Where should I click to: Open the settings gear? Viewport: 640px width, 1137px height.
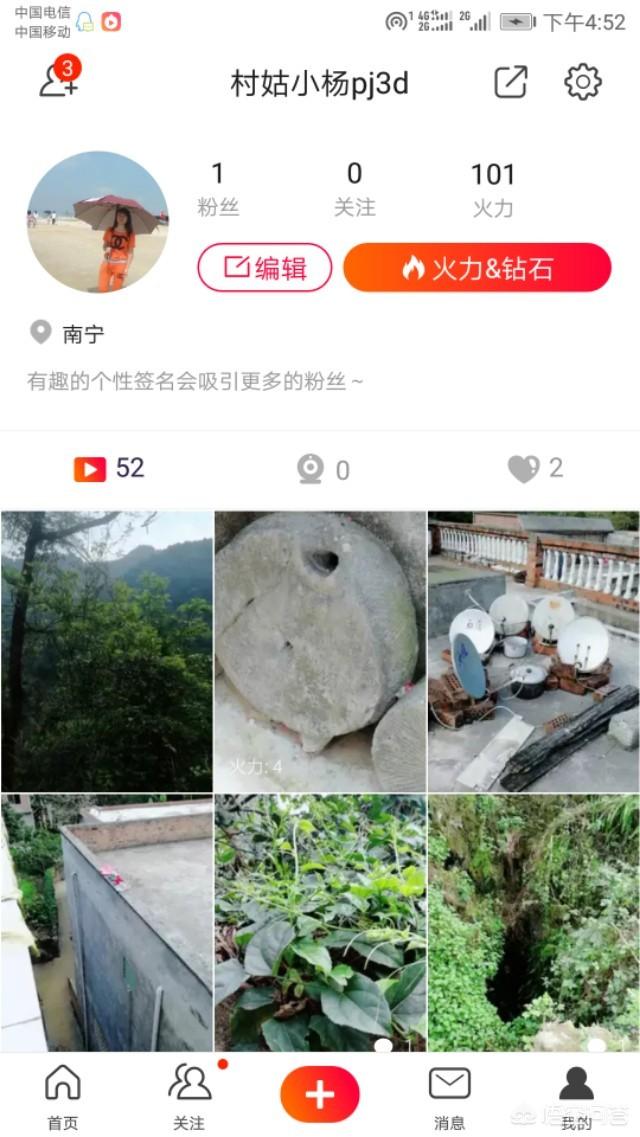[583, 82]
